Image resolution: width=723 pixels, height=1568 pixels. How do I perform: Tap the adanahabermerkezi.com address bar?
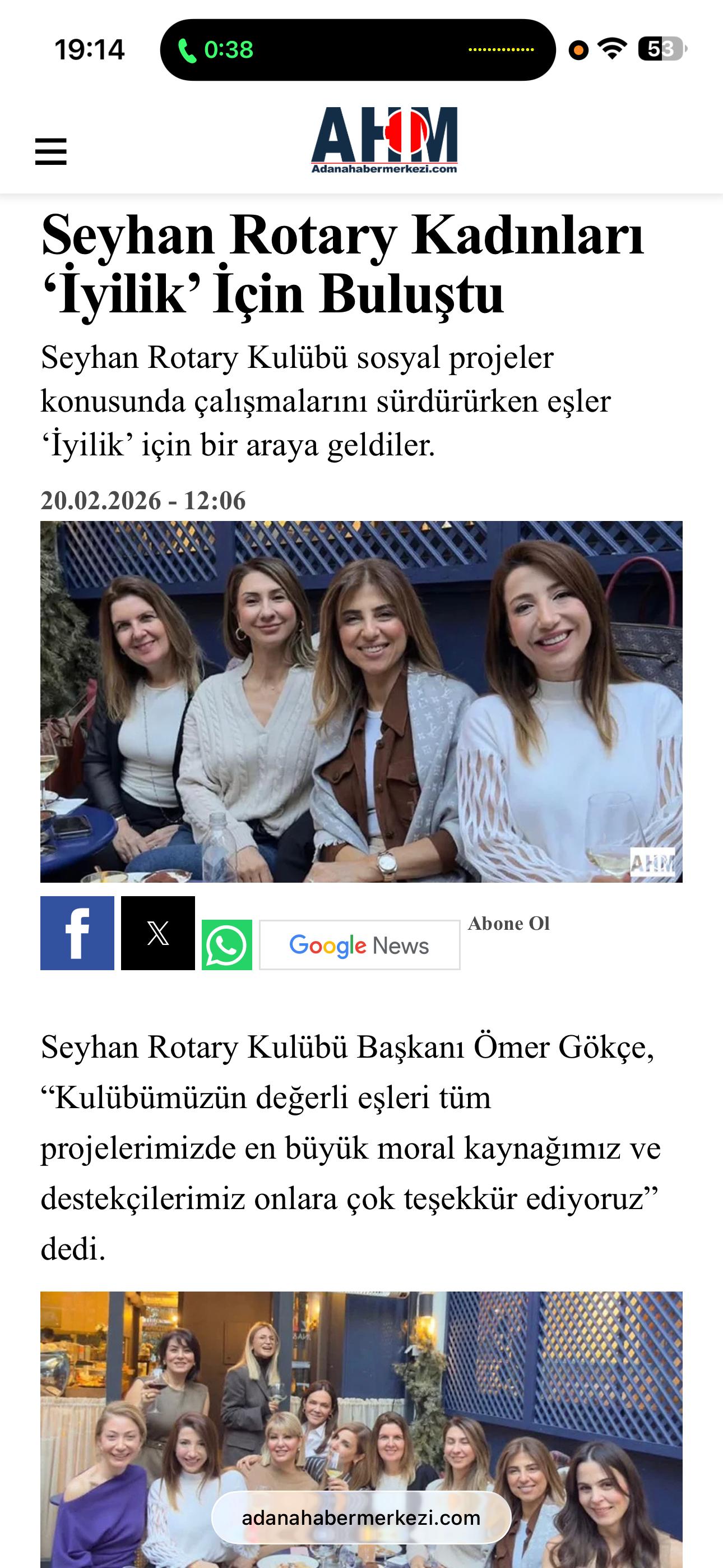coord(361,1518)
